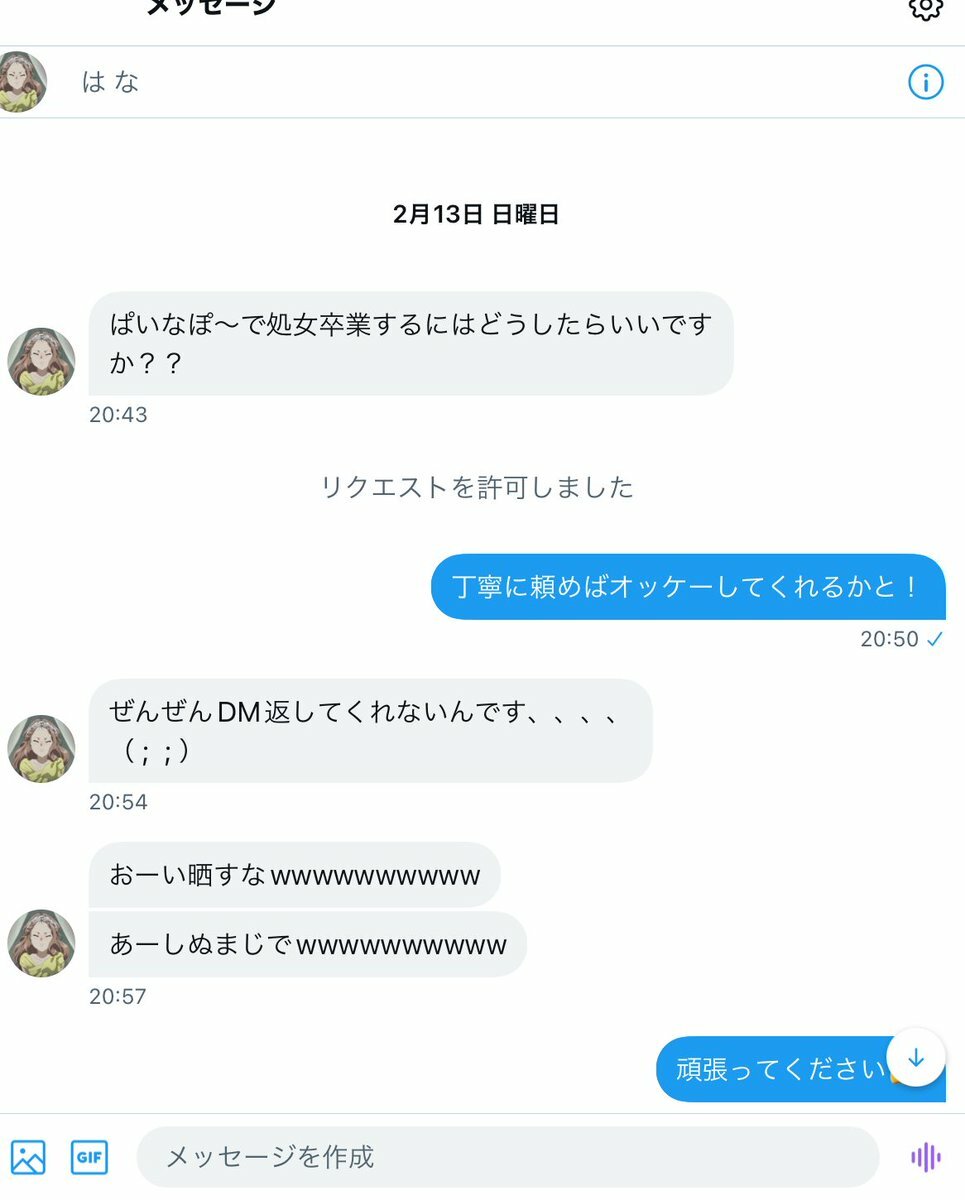Attach a photo to the message
This screenshot has height=1200, width=965.
[x=28, y=1157]
